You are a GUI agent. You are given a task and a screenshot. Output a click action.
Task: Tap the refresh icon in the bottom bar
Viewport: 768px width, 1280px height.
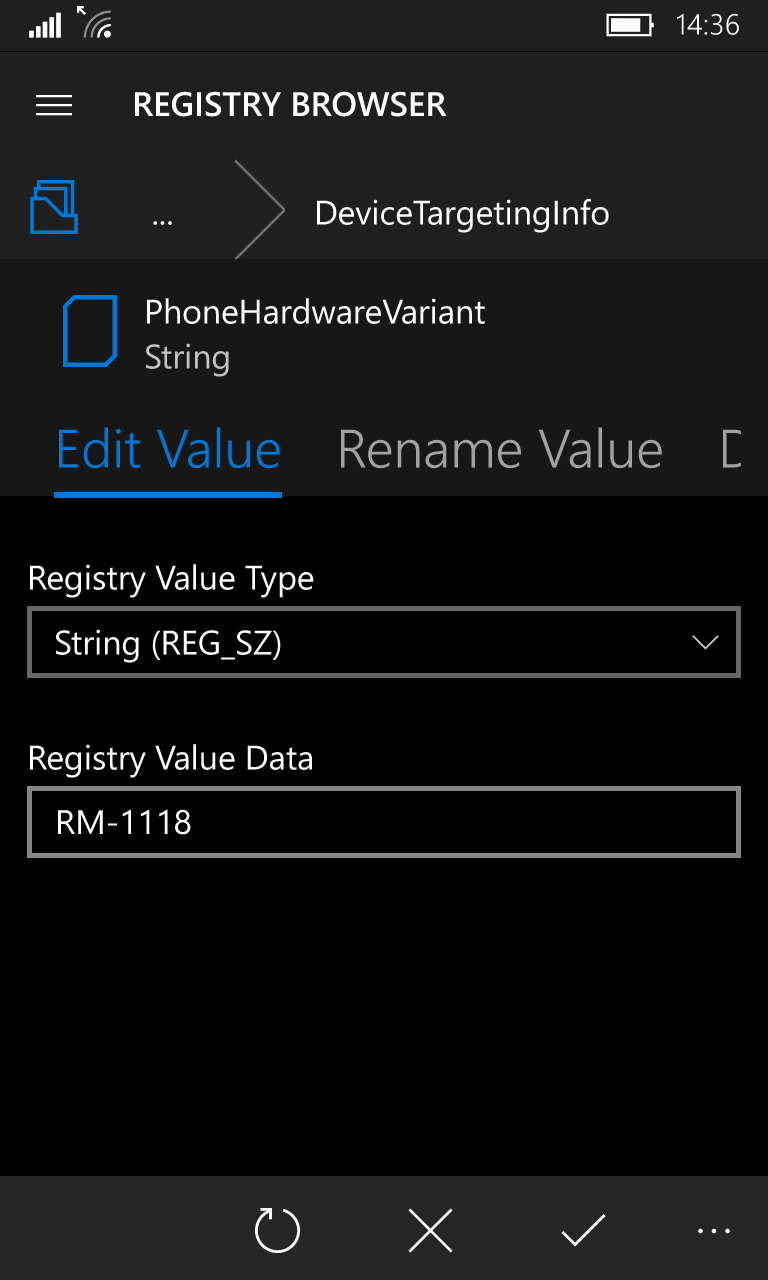click(x=277, y=1230)
